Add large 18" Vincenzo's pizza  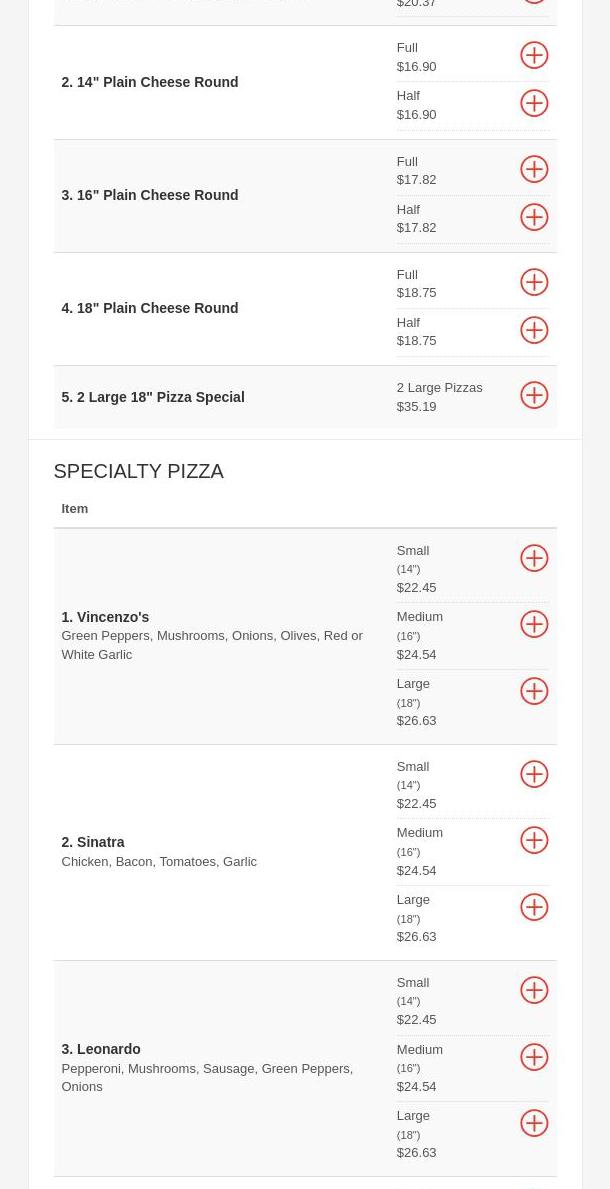click(x=534, y=691)
